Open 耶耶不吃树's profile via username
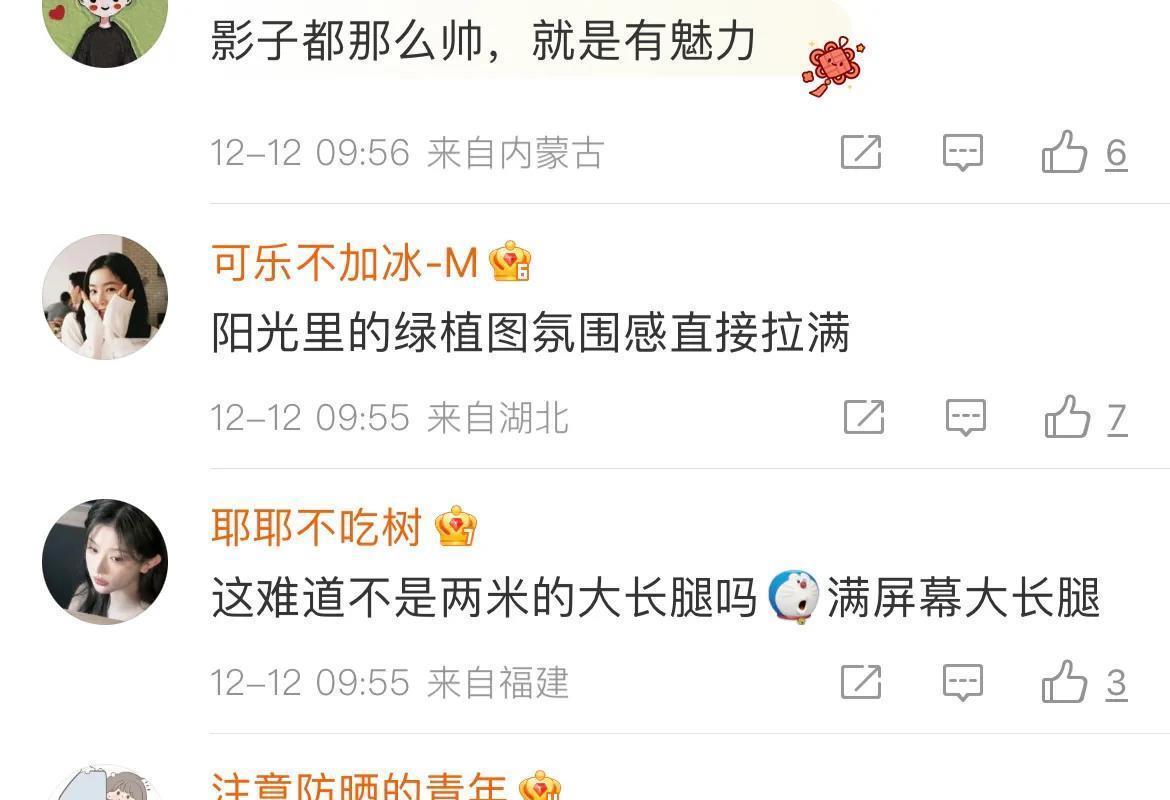Screen dimensions: 1170x800 tap(316, 527)
